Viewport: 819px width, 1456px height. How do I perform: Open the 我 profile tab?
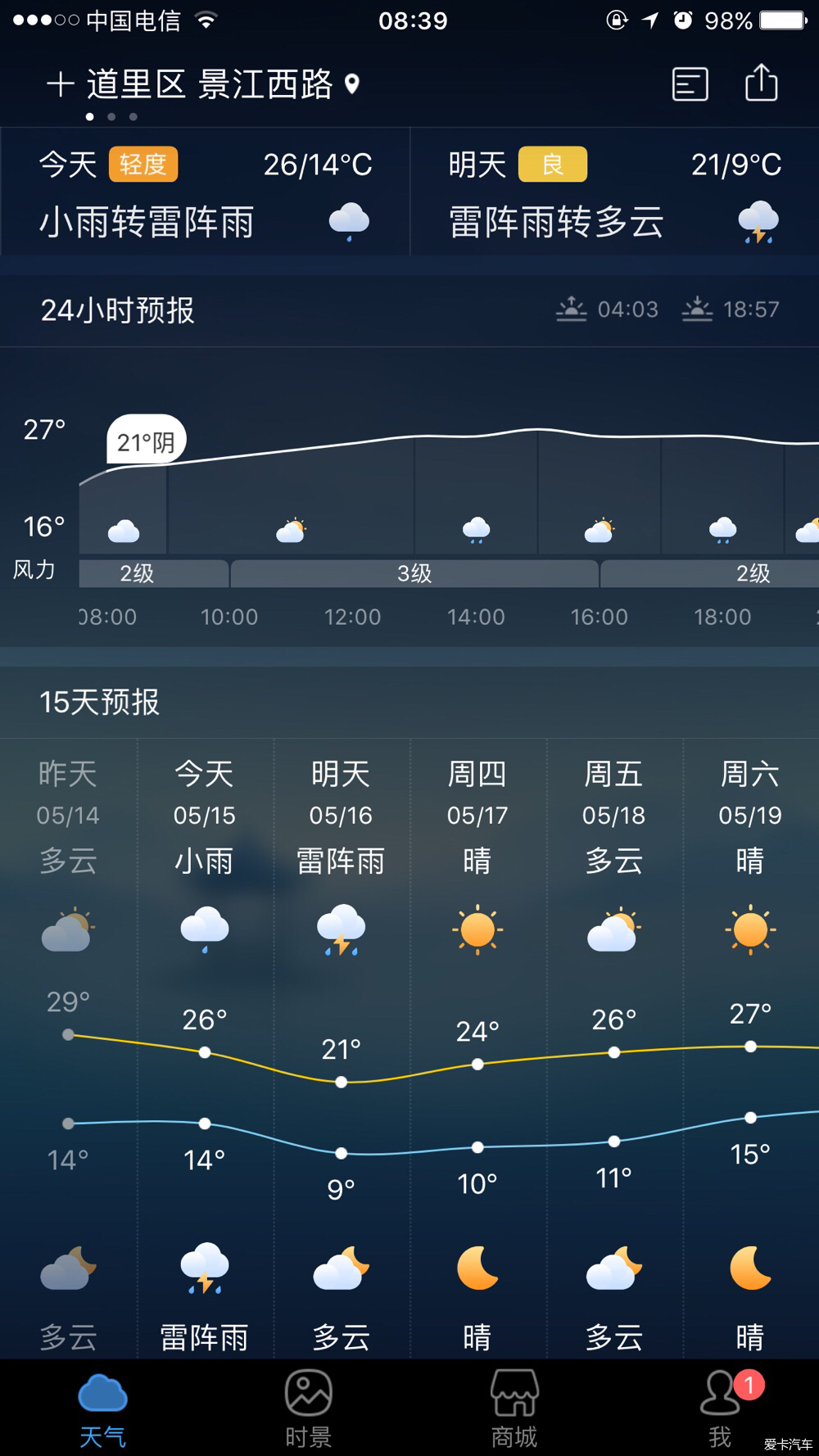pos(721,1409)
